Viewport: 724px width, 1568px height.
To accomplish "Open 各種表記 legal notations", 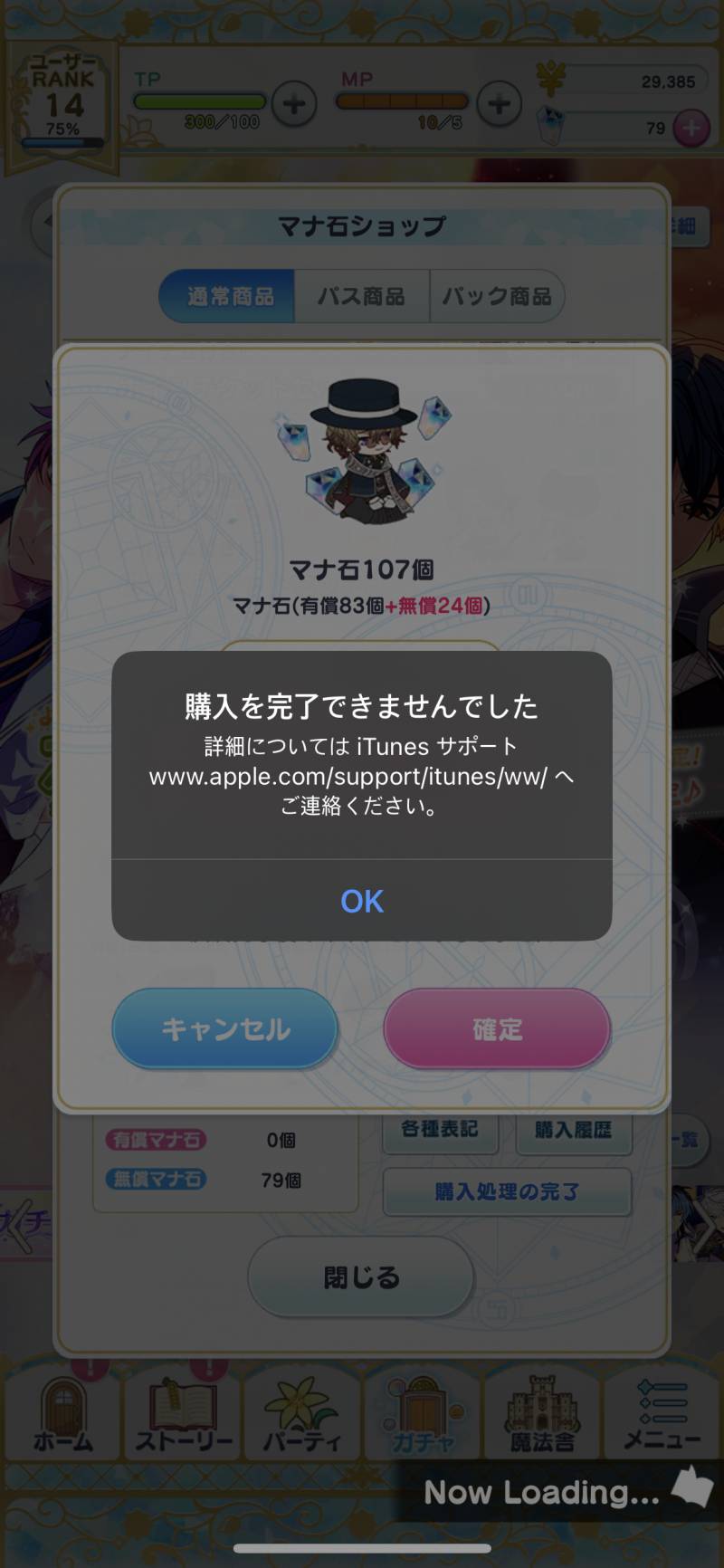I will tap(440, 1130).
